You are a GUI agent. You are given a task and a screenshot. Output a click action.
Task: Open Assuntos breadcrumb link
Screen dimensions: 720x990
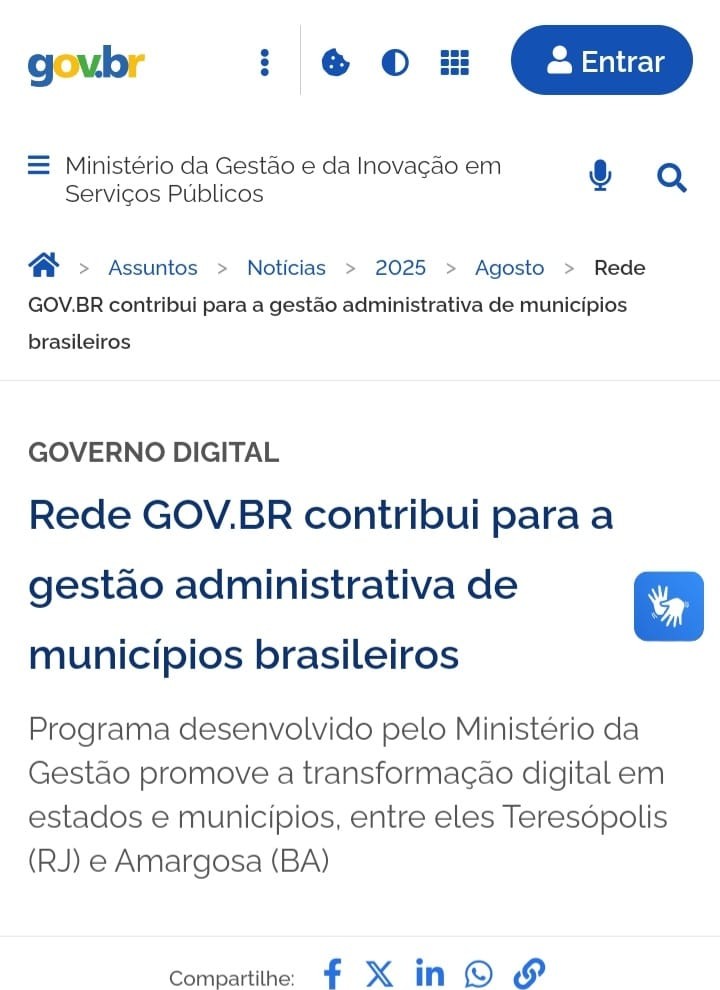click(153, 268)
